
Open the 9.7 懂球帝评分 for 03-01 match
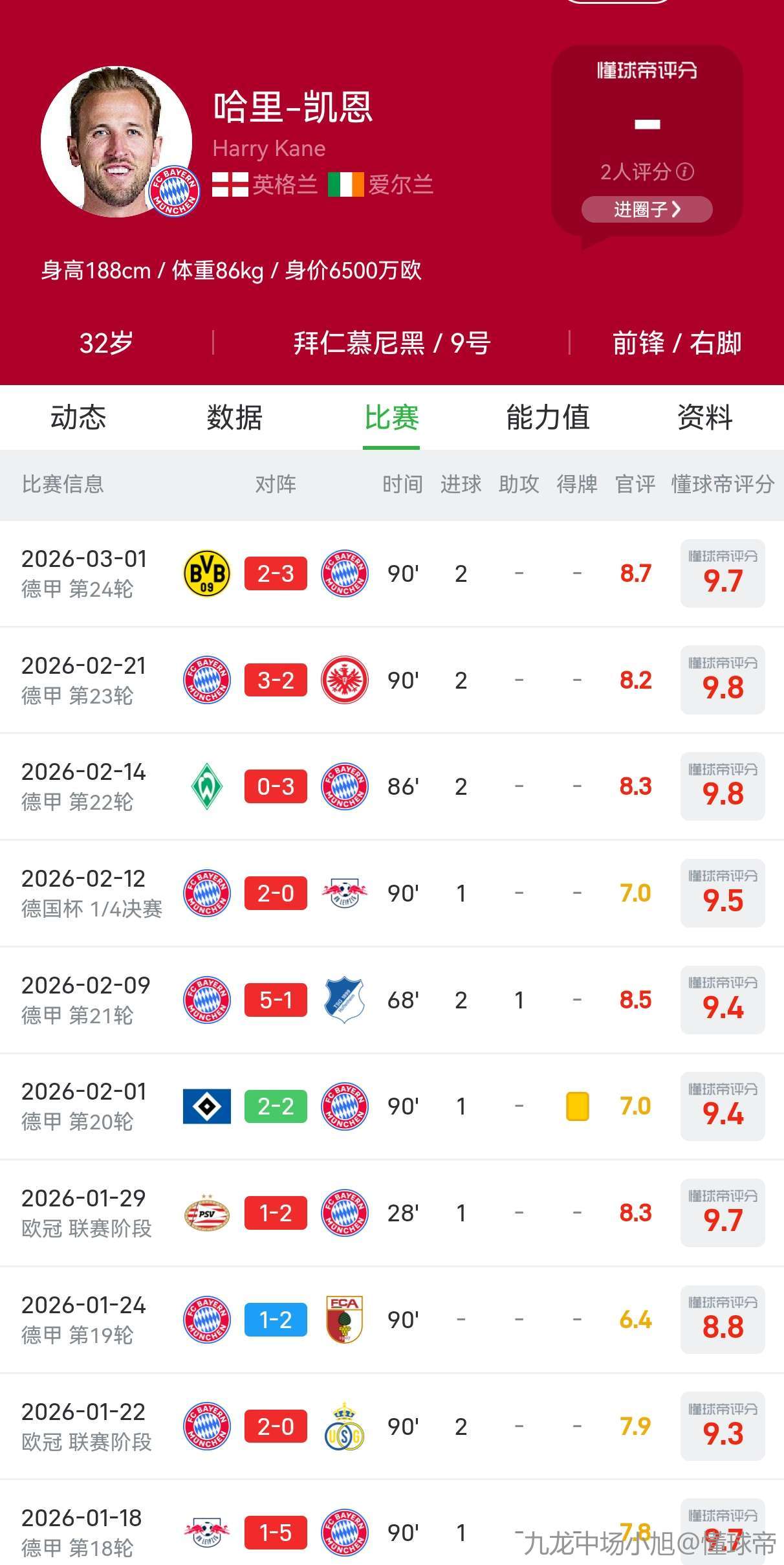tap(723, 573)
